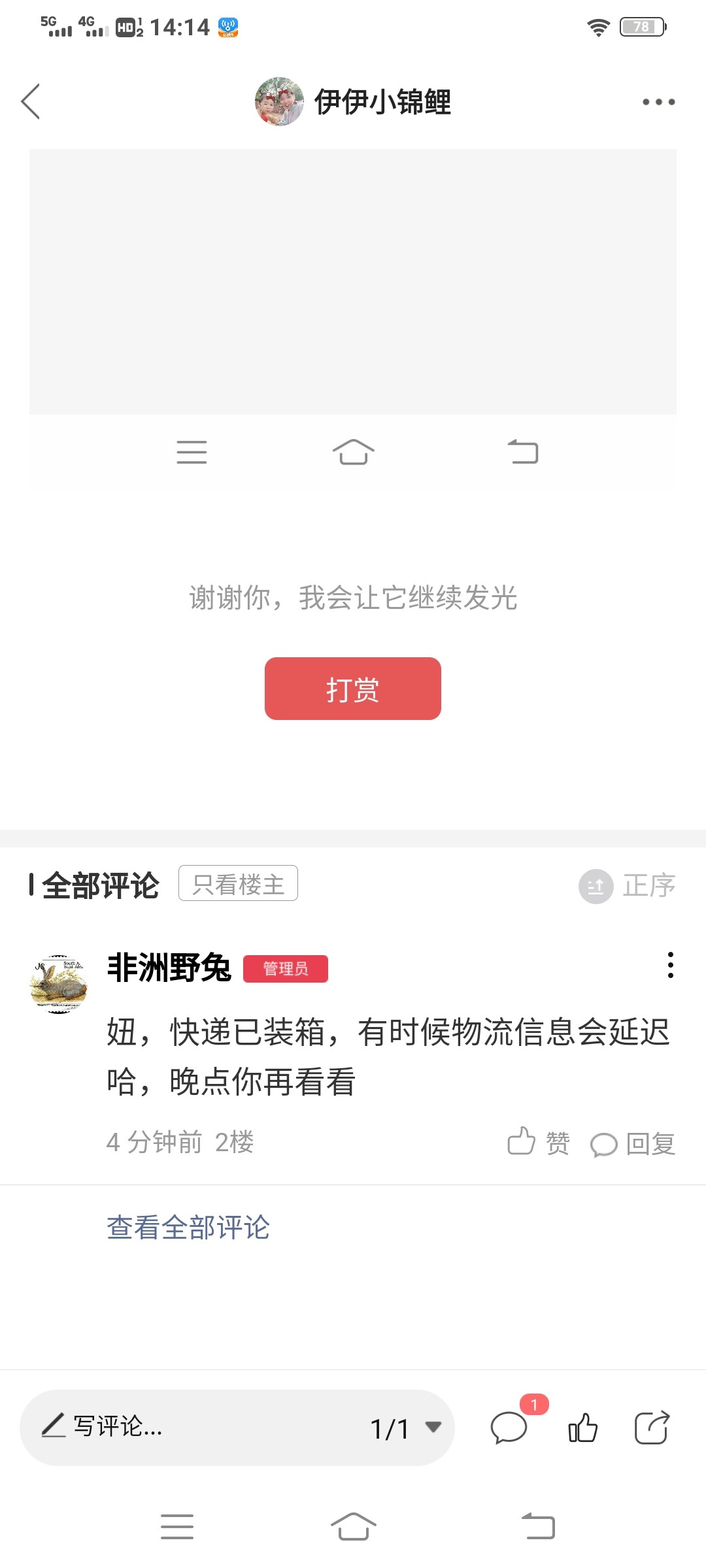Open 伊伊小锦鲤's profile avatar
Image resolution: width=706 pixels, height=1568 pixels.
pos(279,102)
